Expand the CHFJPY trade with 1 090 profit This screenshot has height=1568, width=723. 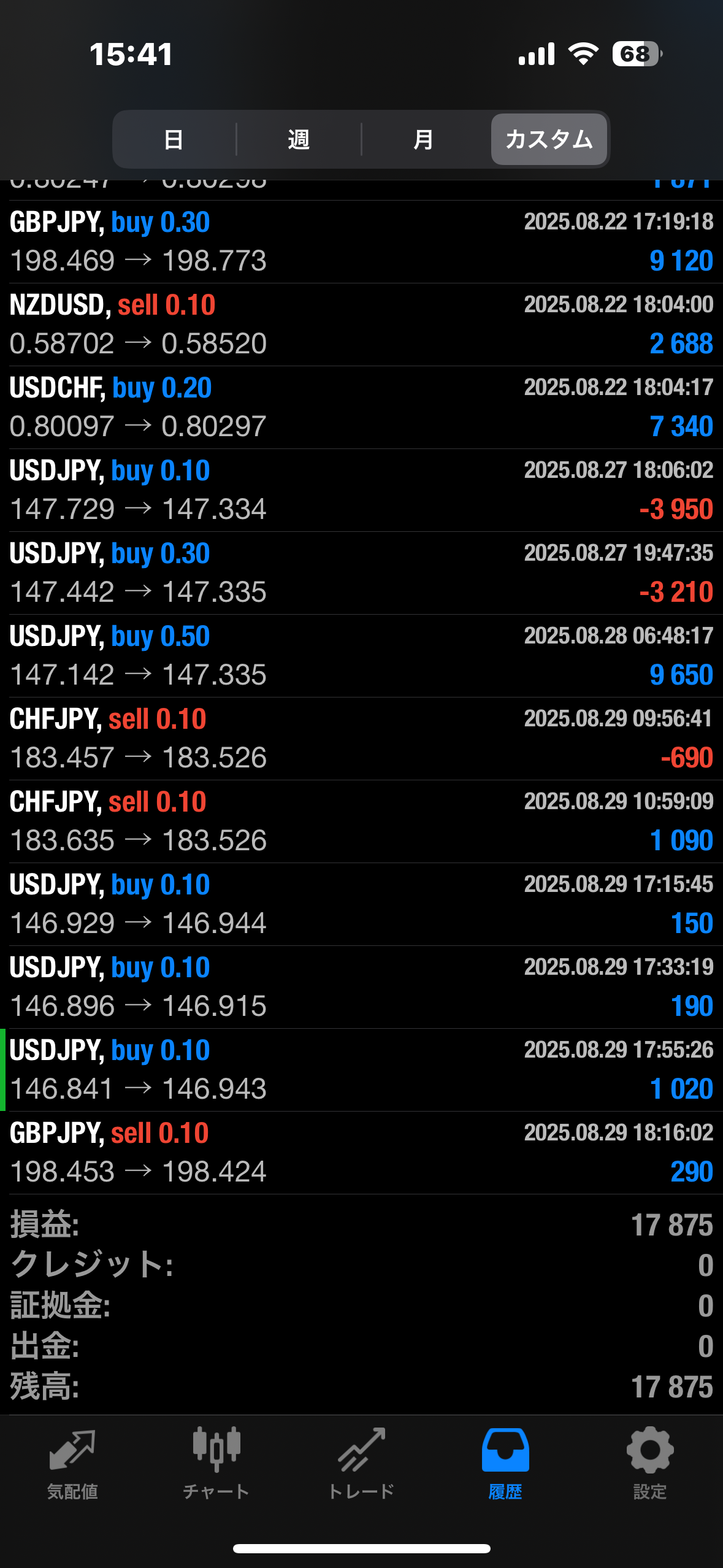click(x=361, y=821)
